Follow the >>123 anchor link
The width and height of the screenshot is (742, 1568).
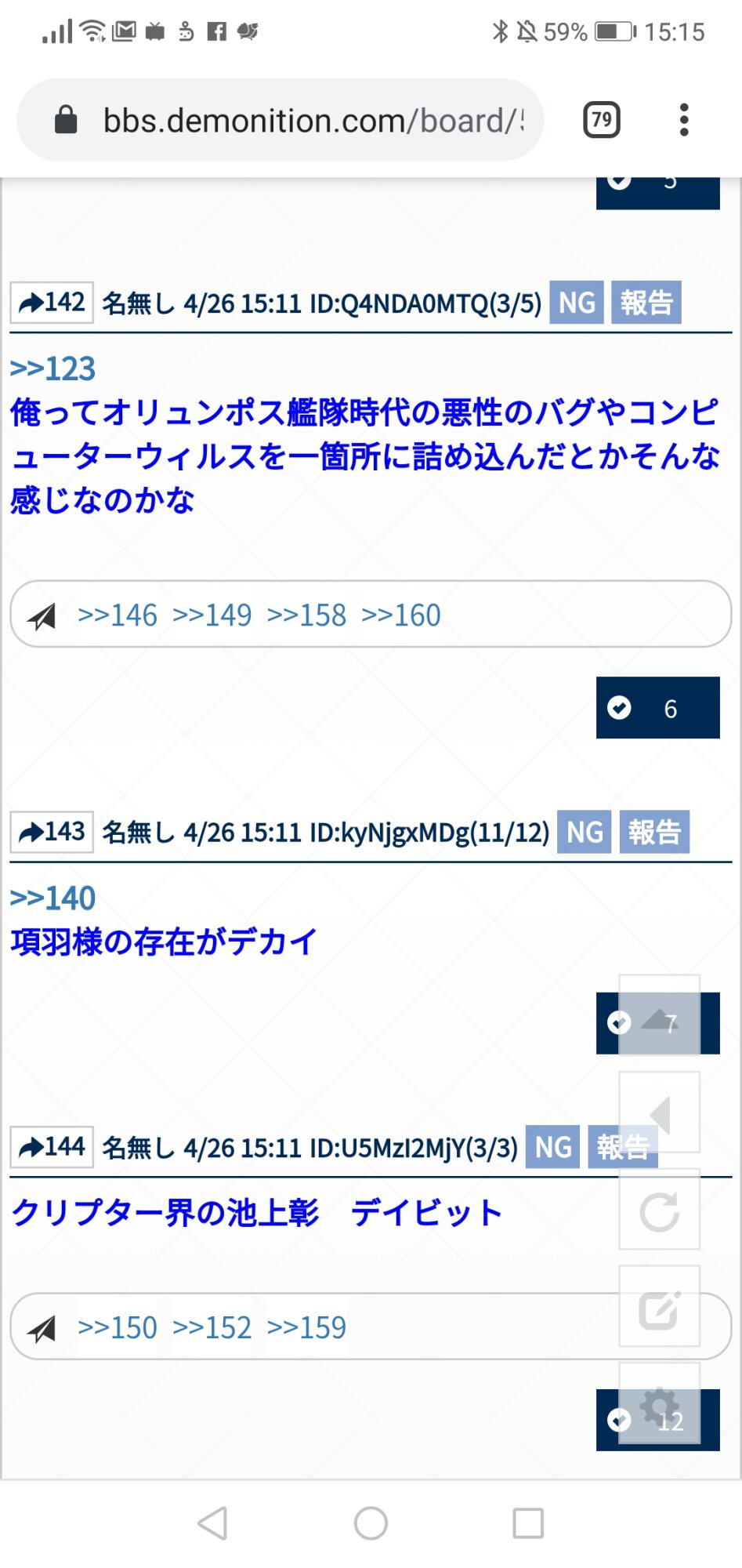point(52,368)
